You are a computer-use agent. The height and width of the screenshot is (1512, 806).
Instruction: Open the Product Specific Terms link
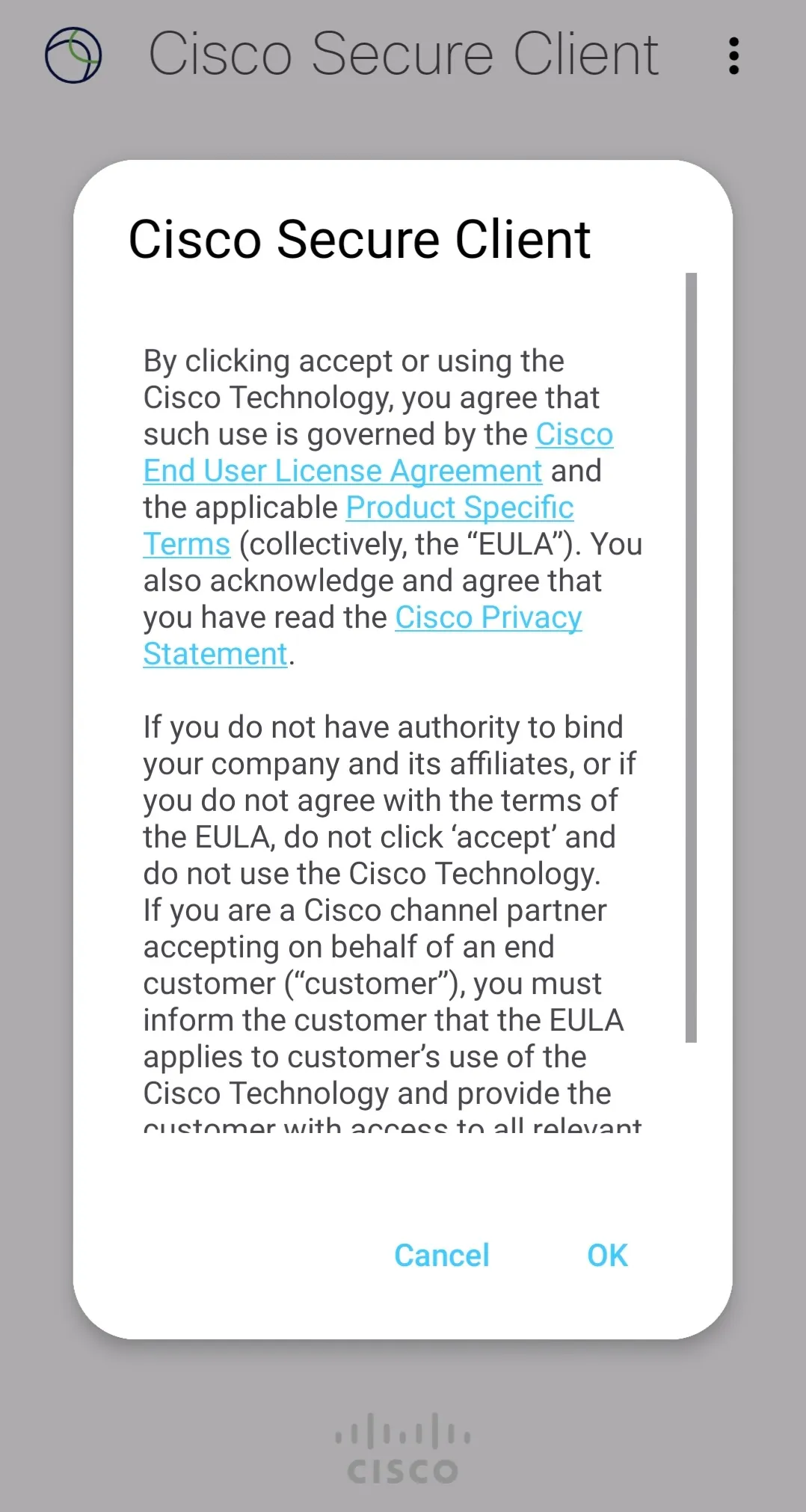click(458, 508)
